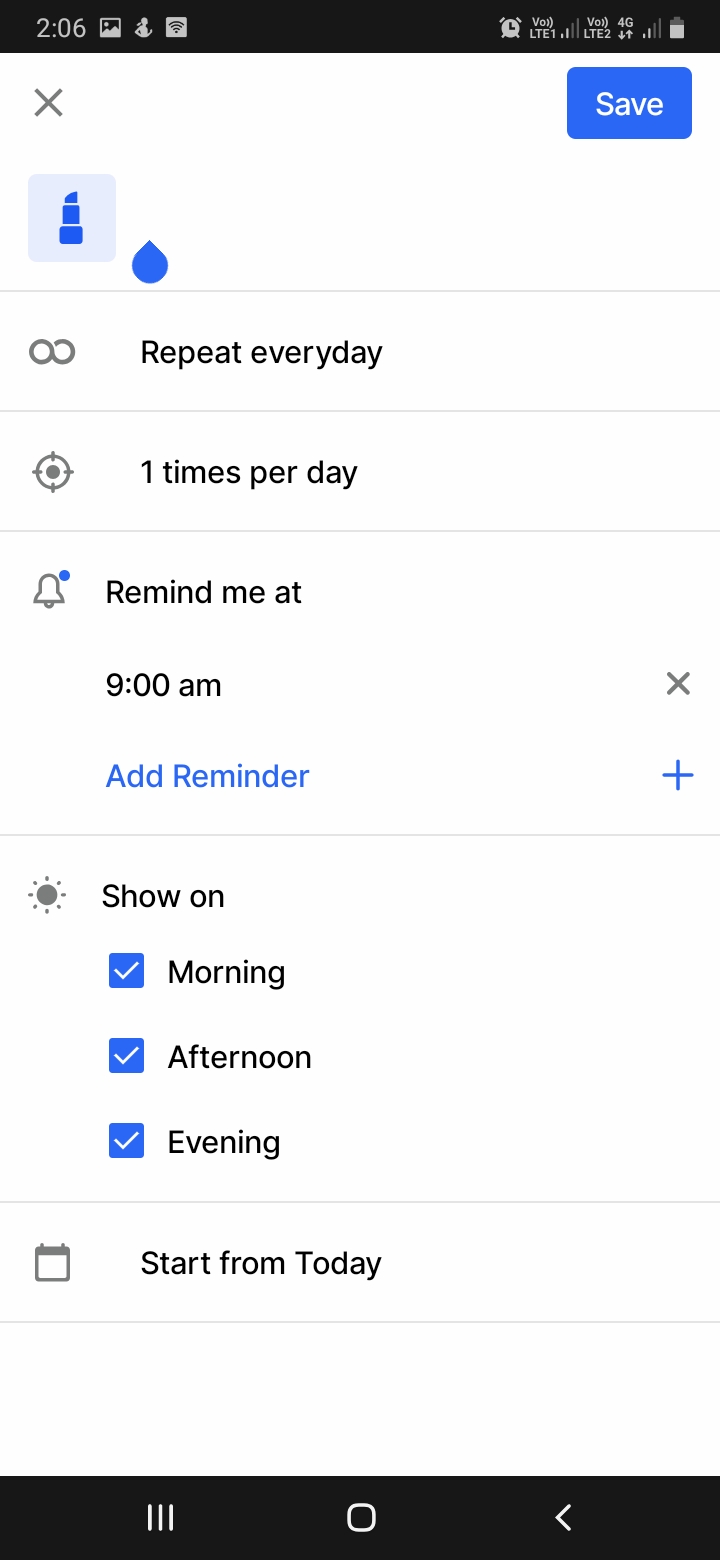Edit the 9:00 am reminder time
Screen dimensions: 720x1560
point(164,685)
